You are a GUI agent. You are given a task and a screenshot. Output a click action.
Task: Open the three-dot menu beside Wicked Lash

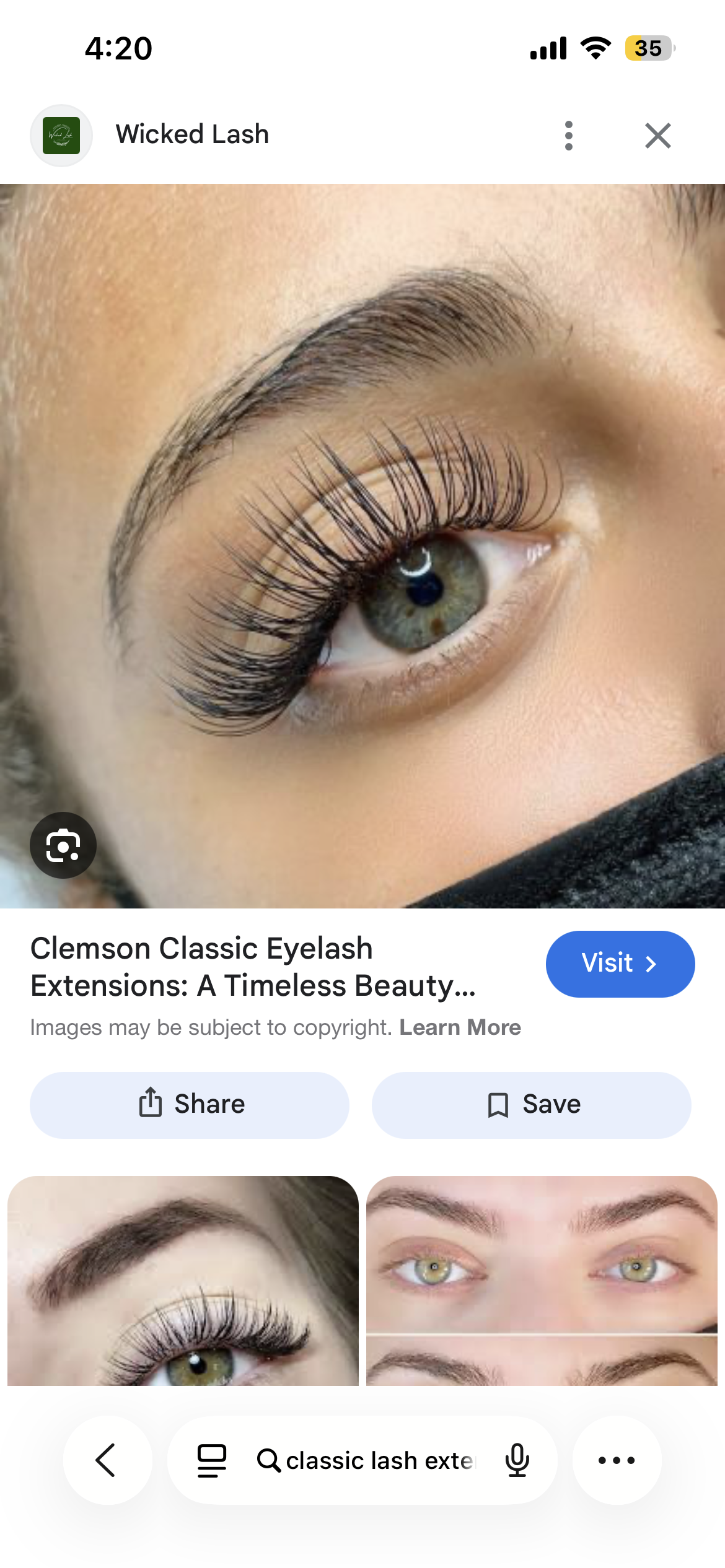point(569,136)
